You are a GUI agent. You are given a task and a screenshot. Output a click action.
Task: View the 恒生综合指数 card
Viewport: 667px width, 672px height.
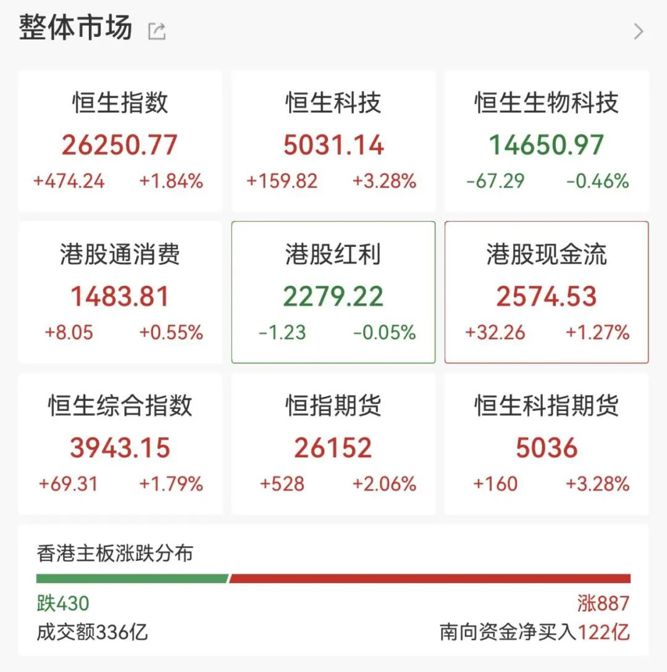[x=120, y=444]
